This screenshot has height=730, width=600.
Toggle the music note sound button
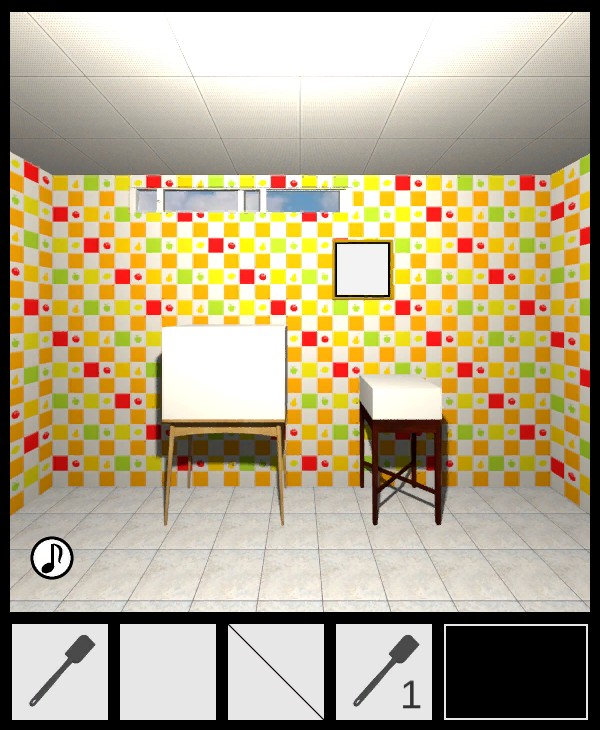52,557
